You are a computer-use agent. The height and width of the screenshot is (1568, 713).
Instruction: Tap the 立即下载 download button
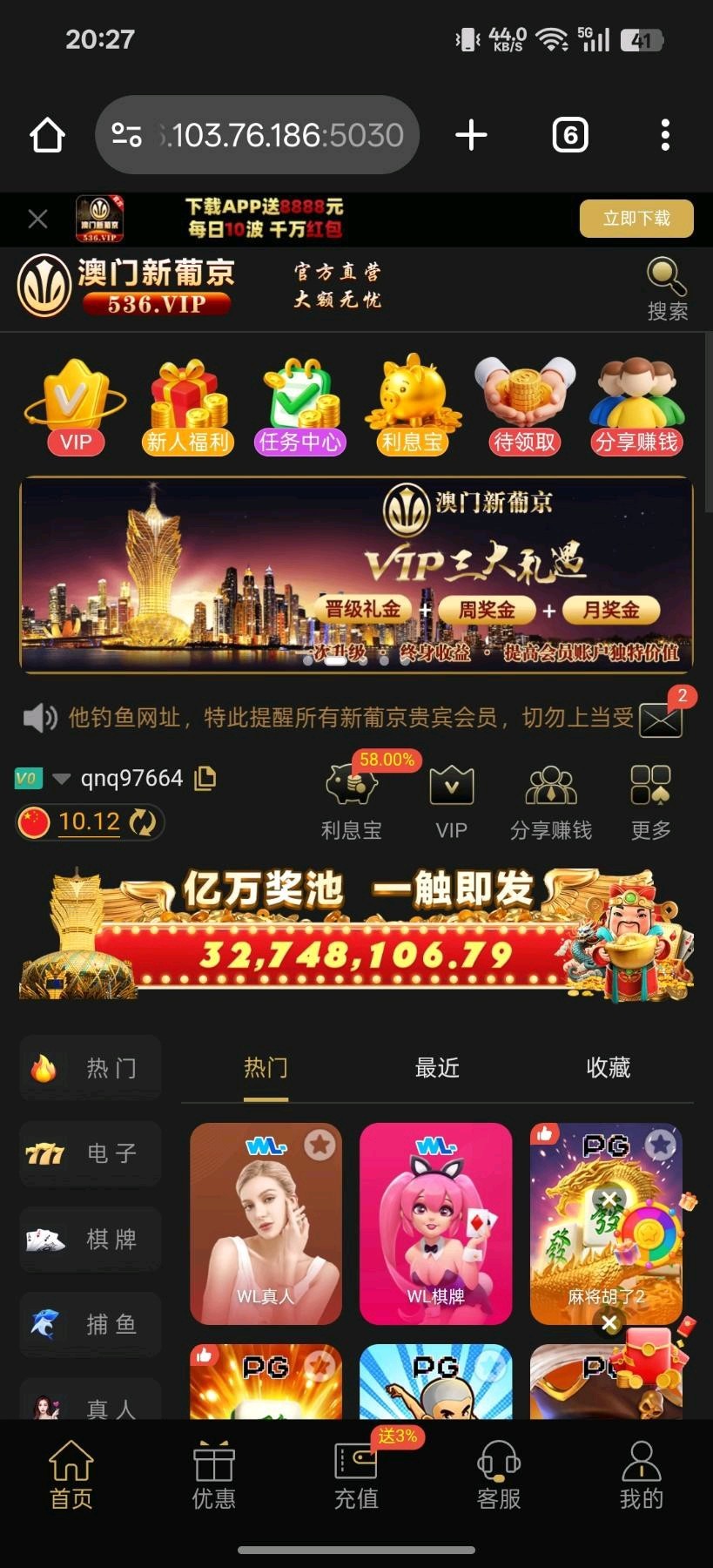click(x=636, y=218)
